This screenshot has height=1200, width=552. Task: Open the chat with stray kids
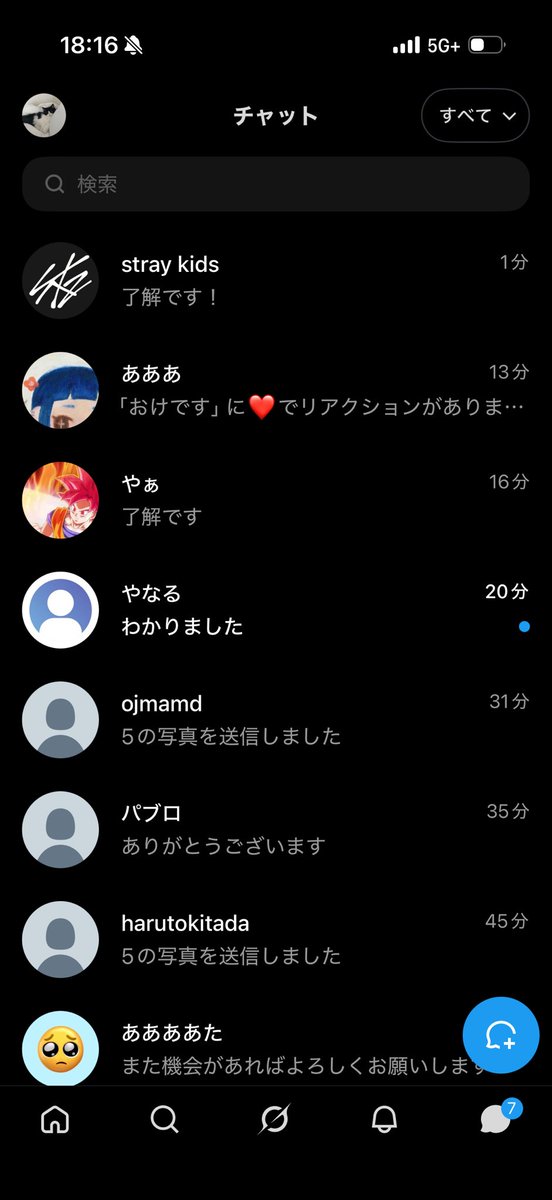[276, 280]
